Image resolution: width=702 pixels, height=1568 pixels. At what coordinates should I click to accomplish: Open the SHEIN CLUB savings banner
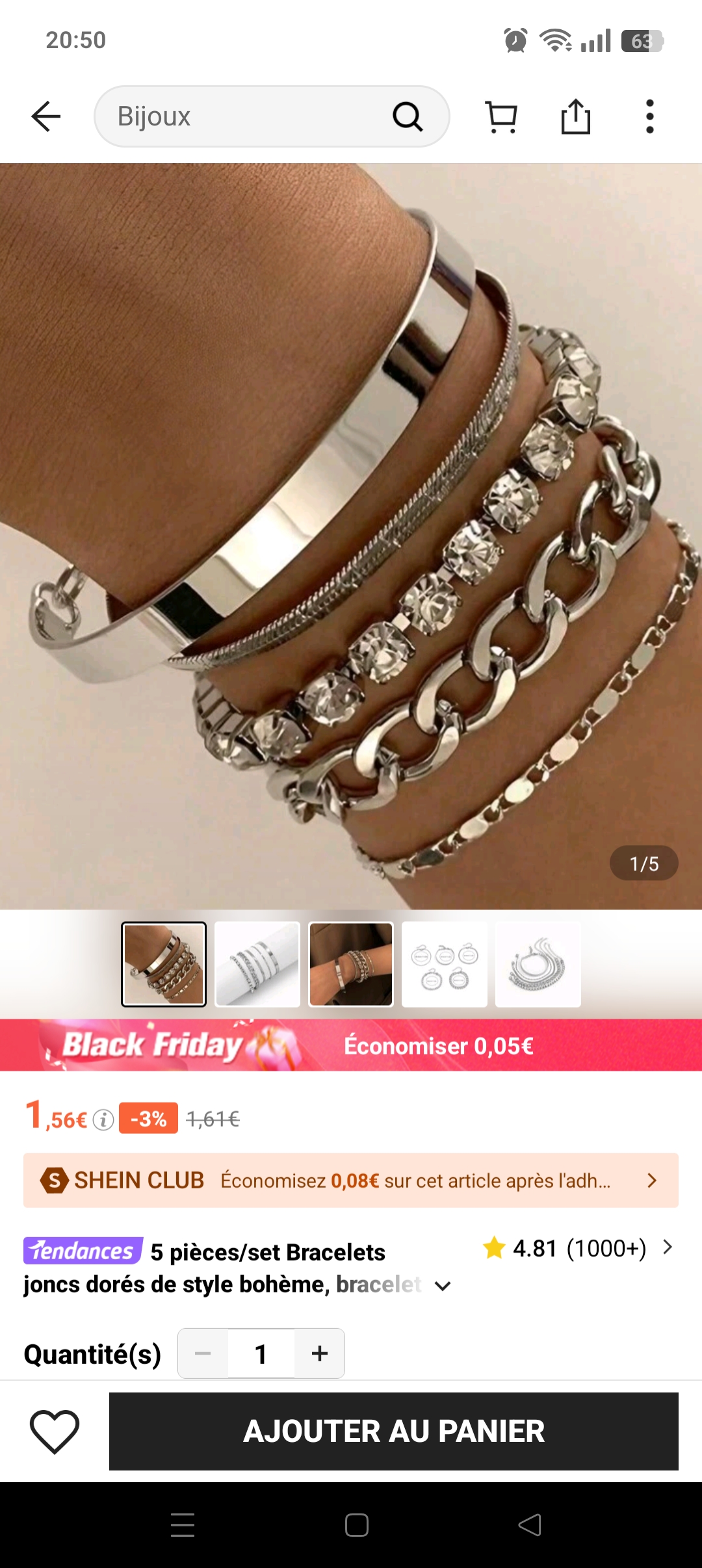coord(351,1181)
